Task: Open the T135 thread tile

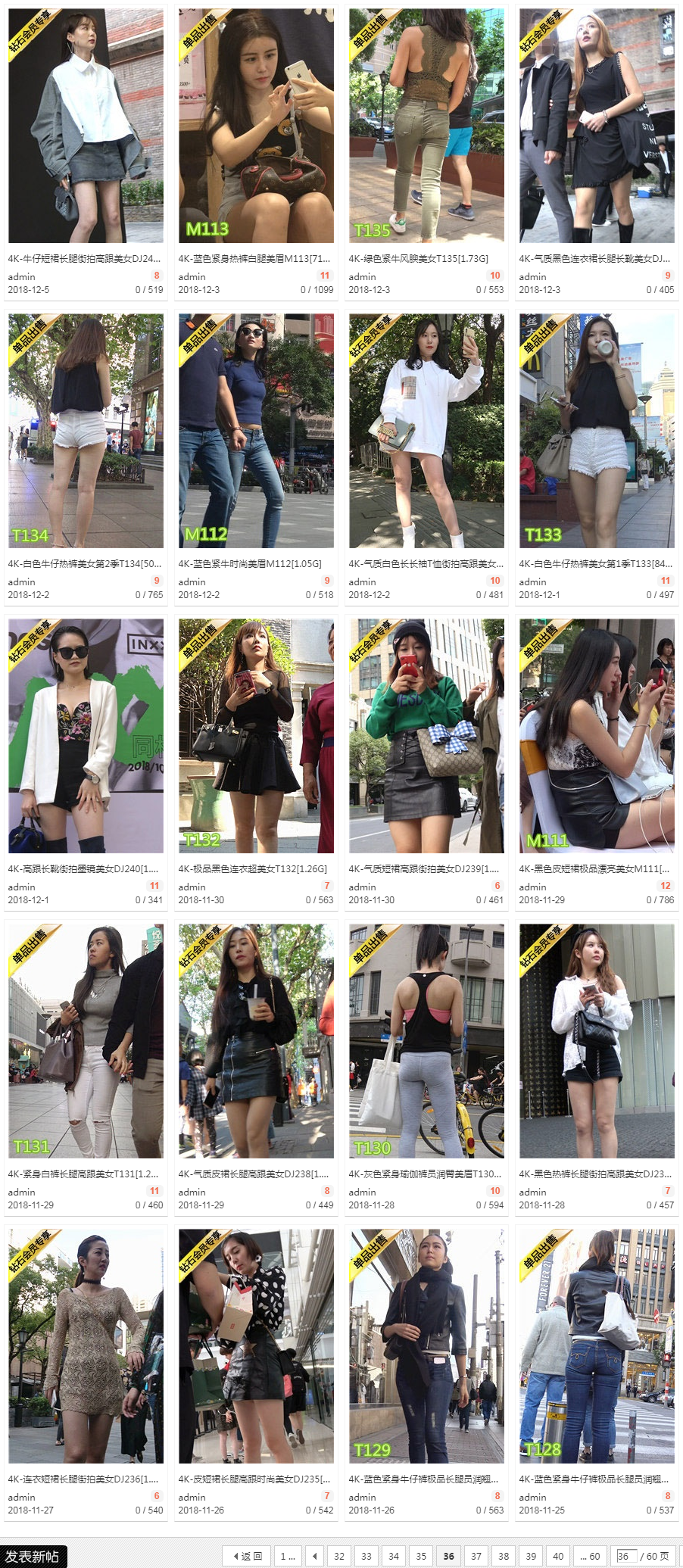Action: click(426, 126)
